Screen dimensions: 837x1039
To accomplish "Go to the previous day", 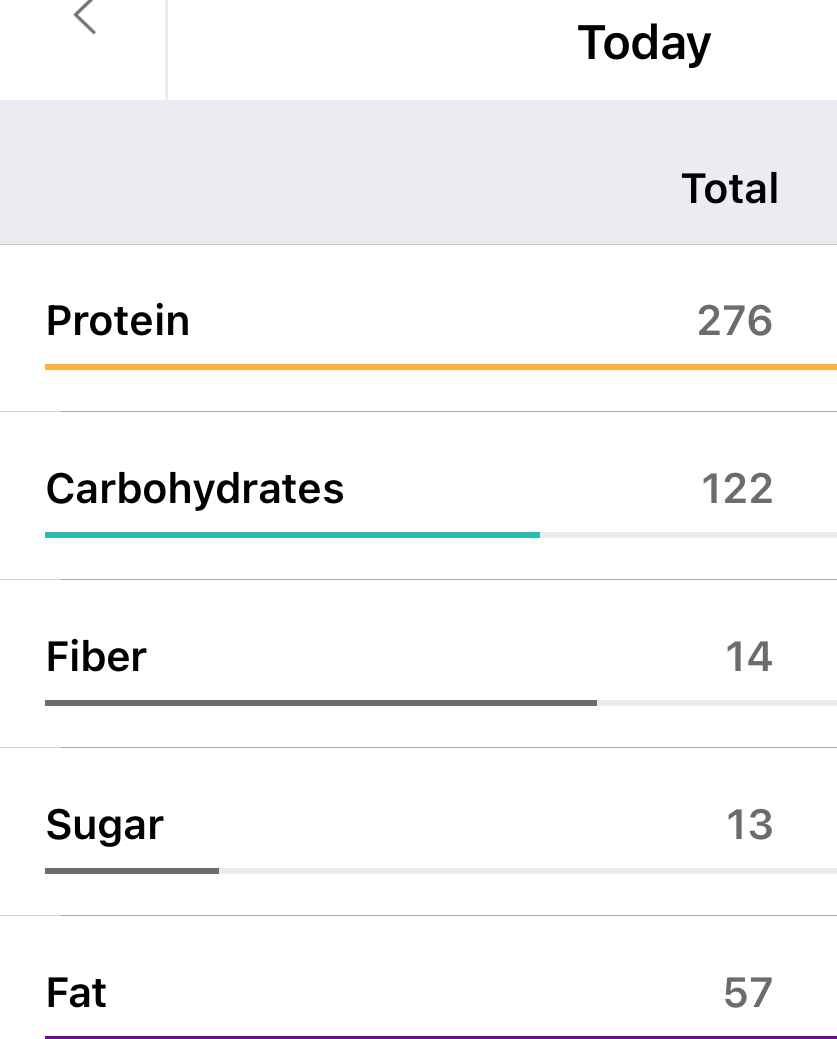I will click(x=85, y=18).
